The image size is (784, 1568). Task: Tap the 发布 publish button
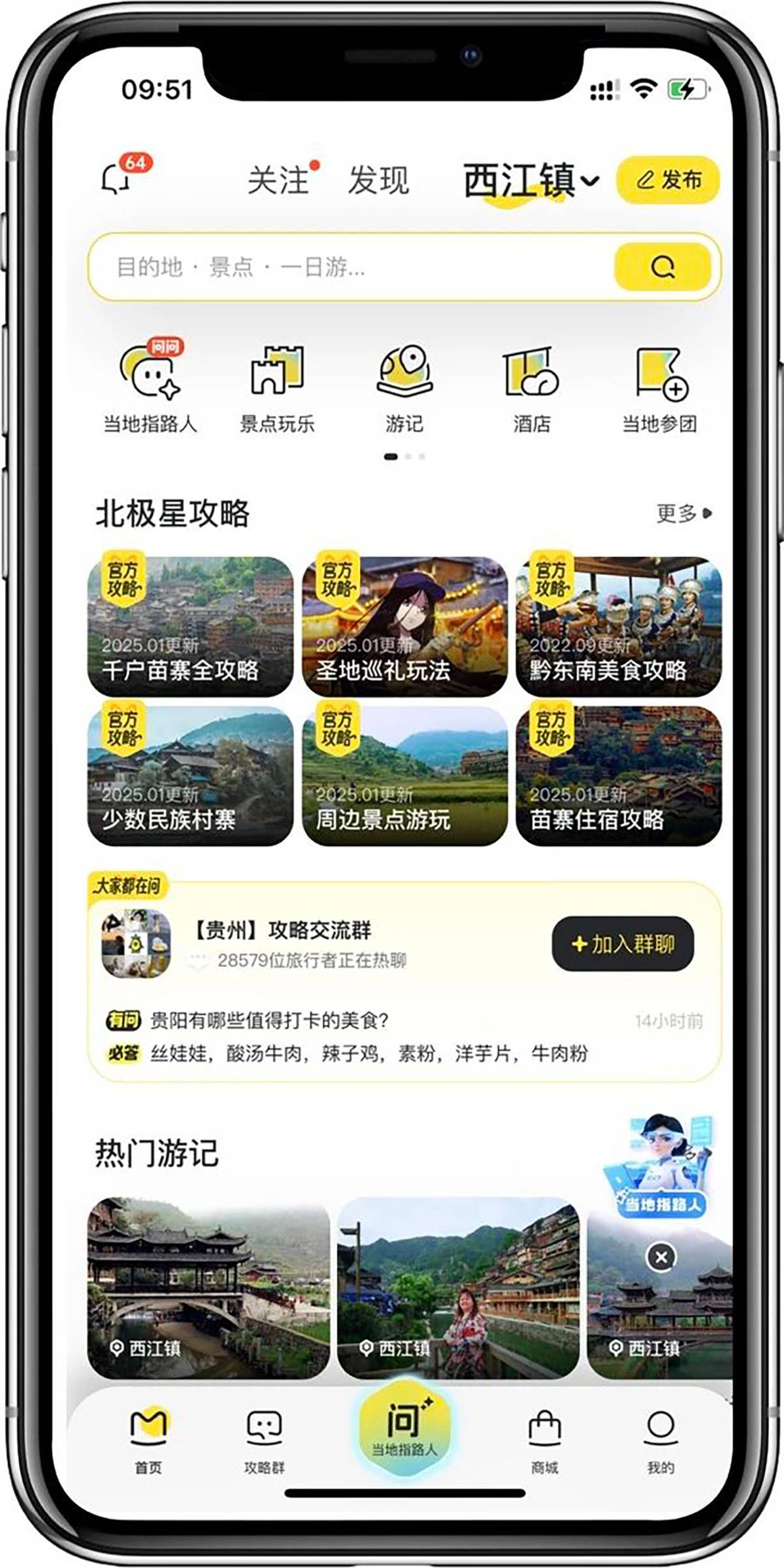tap(668, 180)
